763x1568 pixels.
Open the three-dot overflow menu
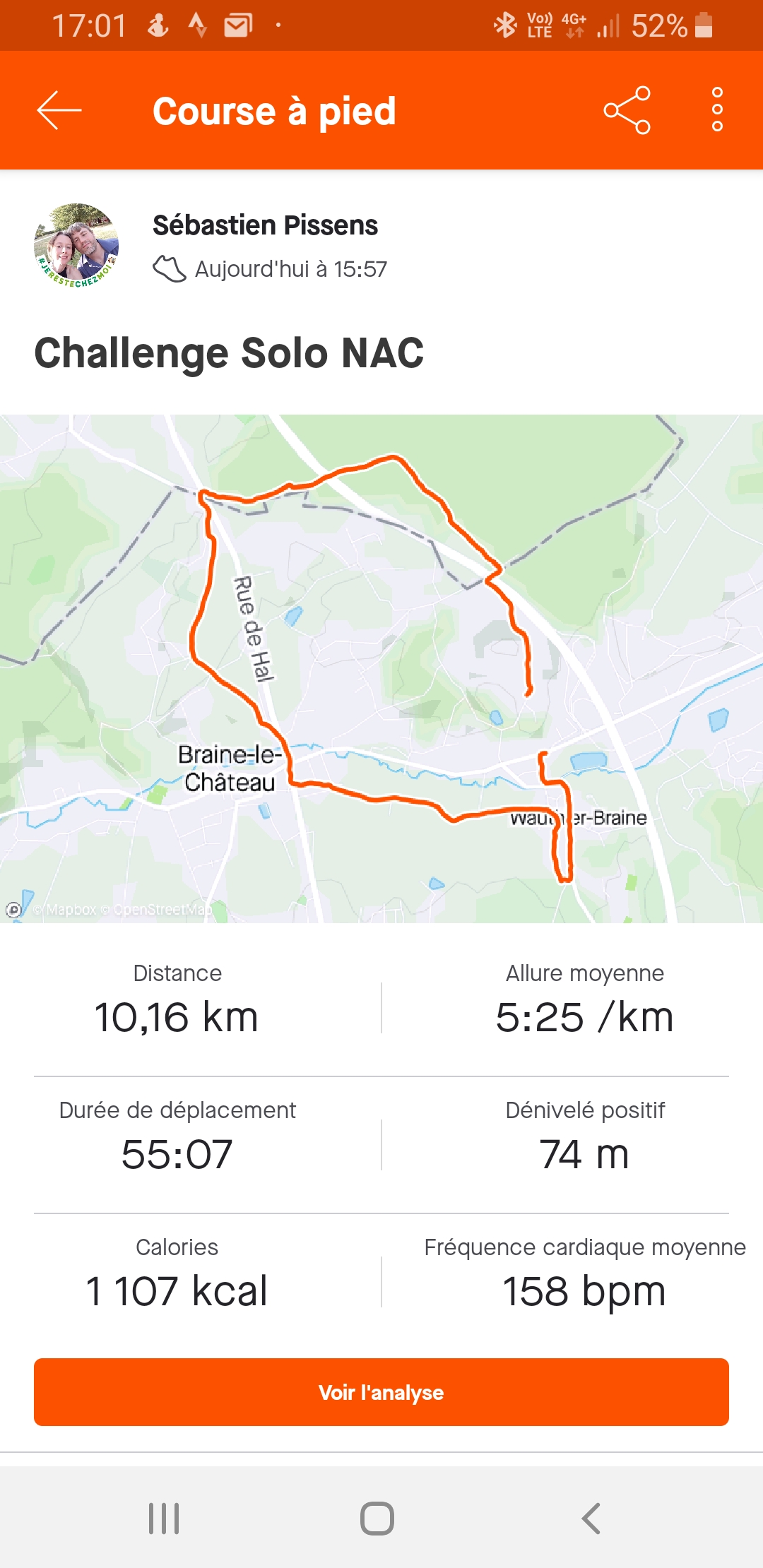[x=717, y=110]
